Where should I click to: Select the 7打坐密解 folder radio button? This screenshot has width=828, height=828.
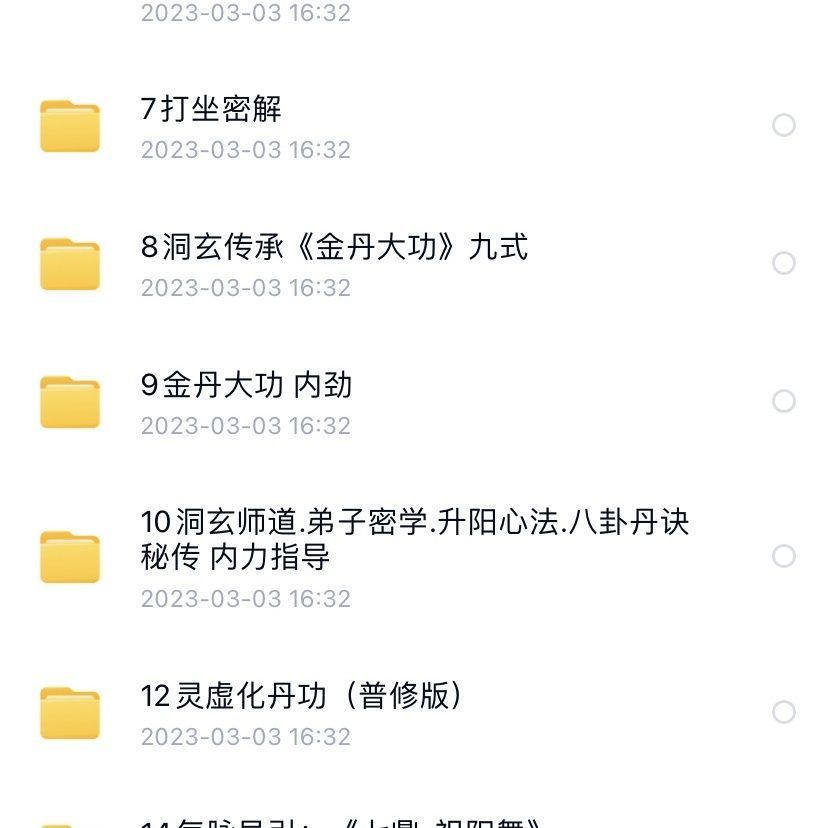[784, 125]
